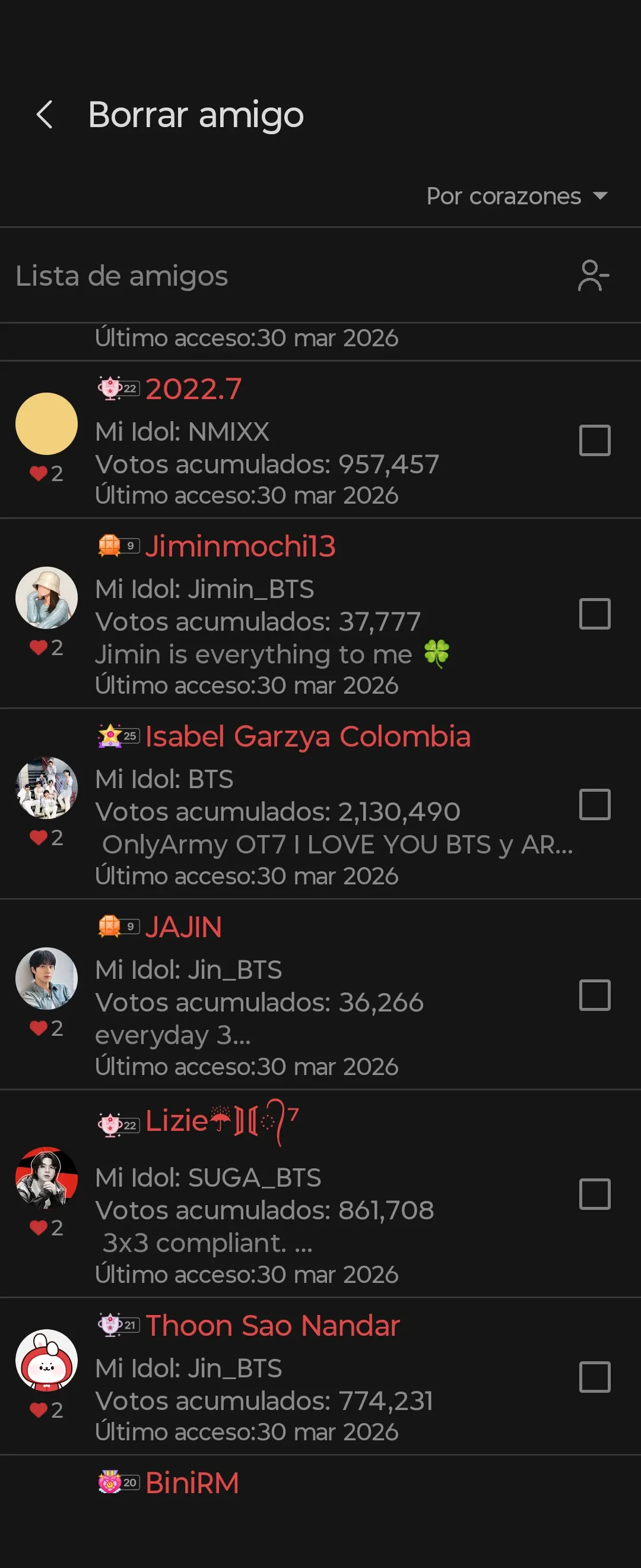Select the checkbox for 2022.7
This screenshot has width=641, height=1568.
point(594,441)
